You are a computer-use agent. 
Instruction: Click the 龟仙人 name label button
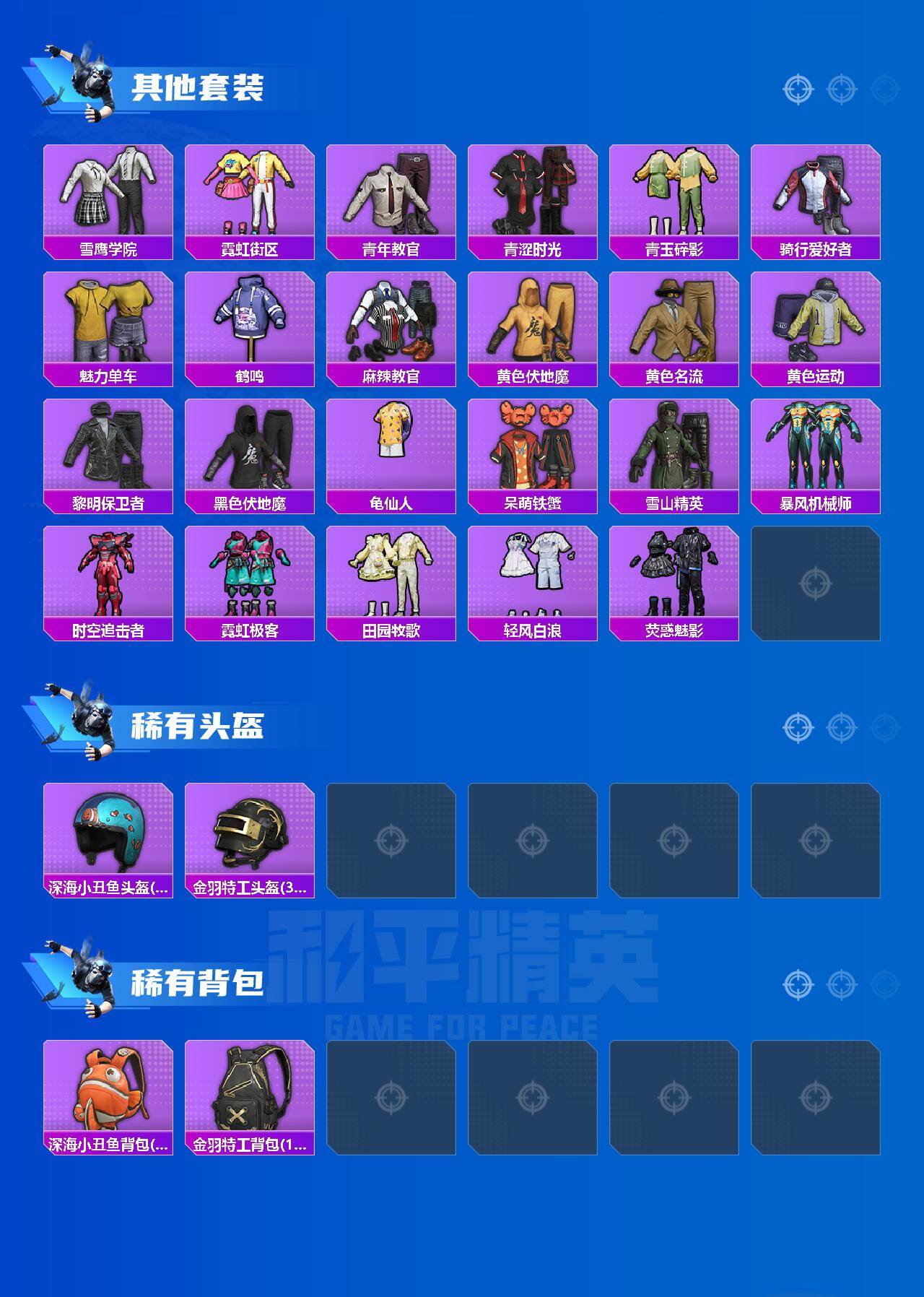coord(390,503)
